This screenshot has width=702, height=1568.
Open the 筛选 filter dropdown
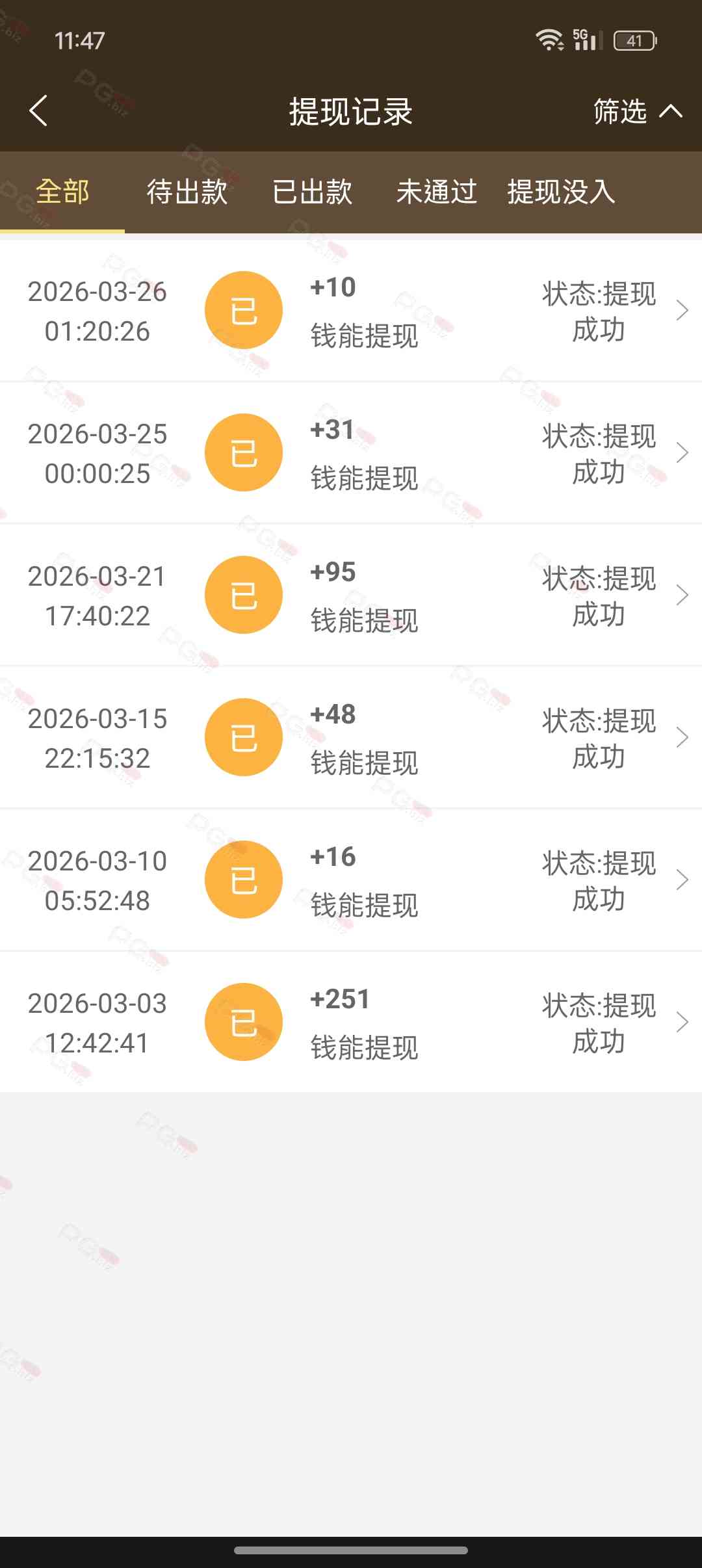point(636,111)
